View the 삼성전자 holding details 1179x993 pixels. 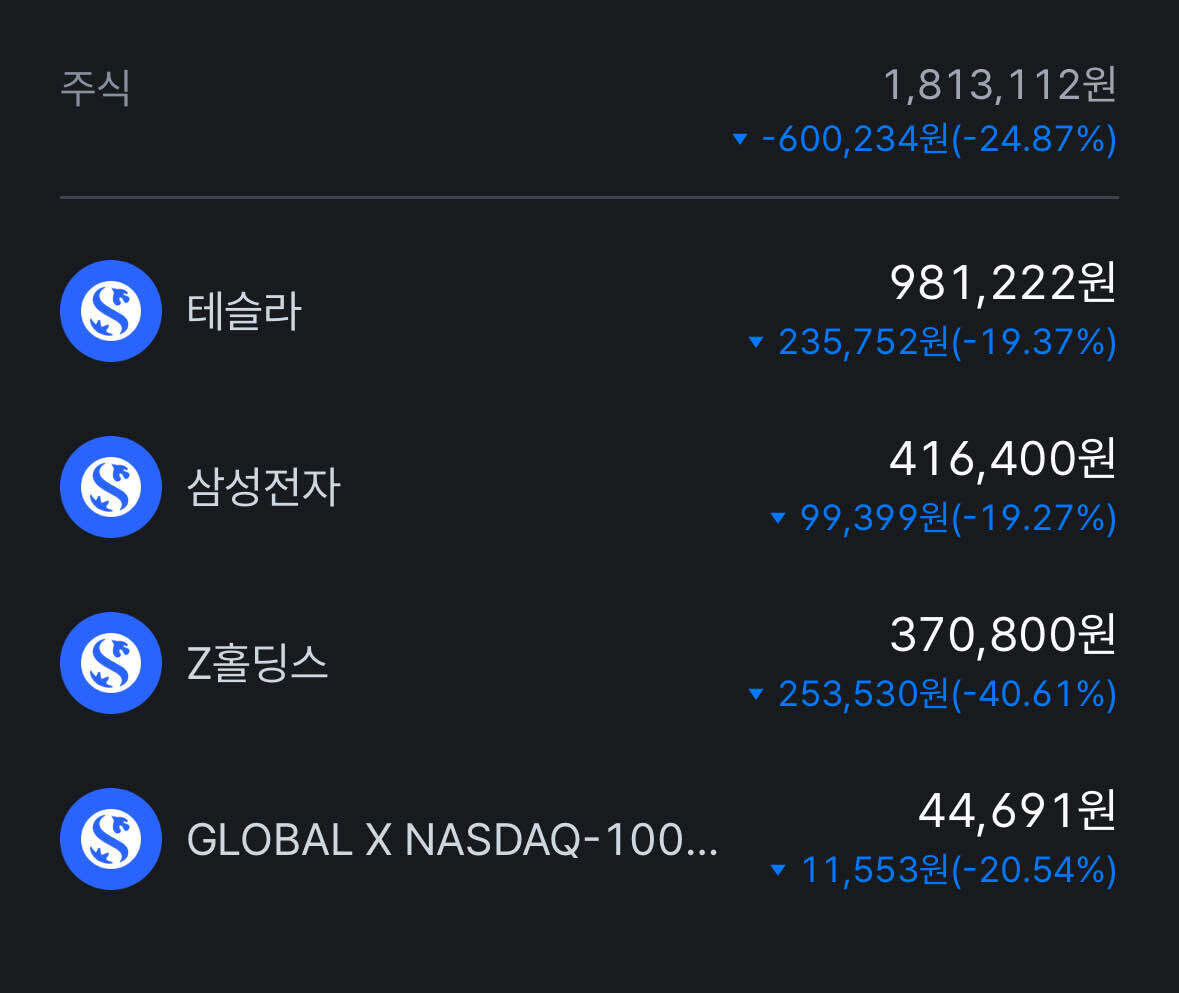(x=264, y=488)
